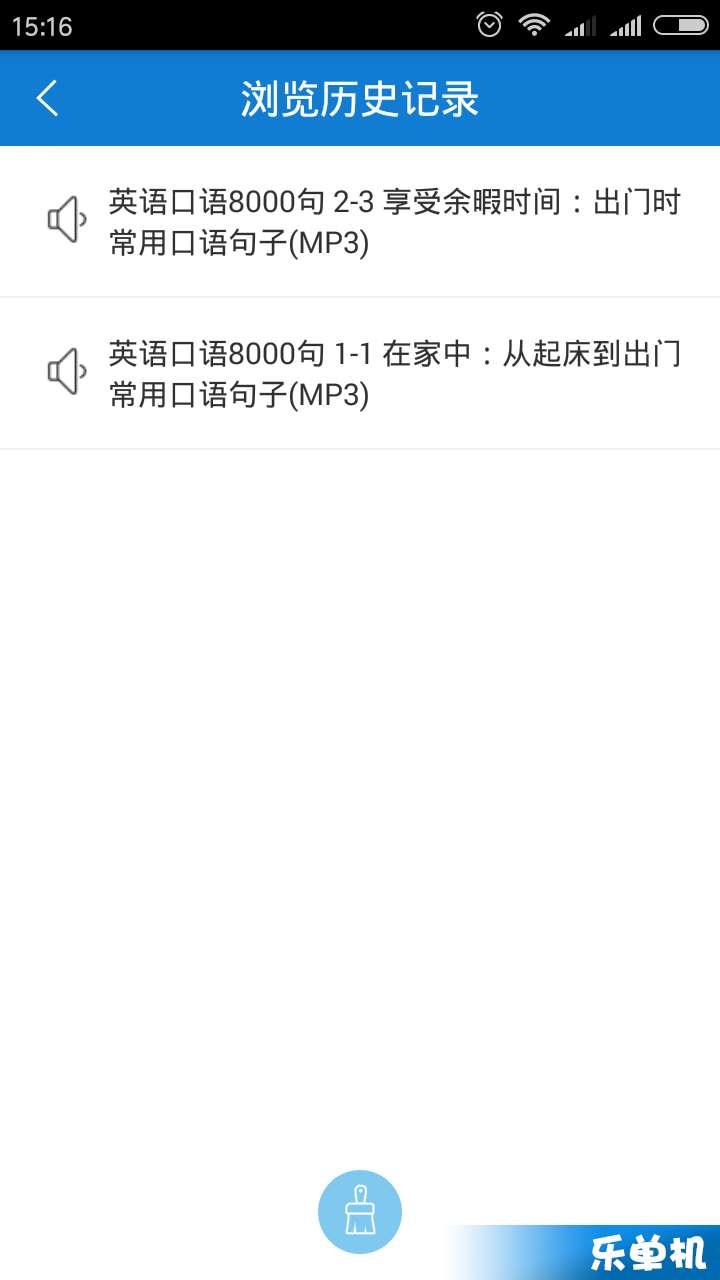
Task: Open the 2-3 享受余暇时间 history entry
Action: pyautogui.click(x=360, y=222)
